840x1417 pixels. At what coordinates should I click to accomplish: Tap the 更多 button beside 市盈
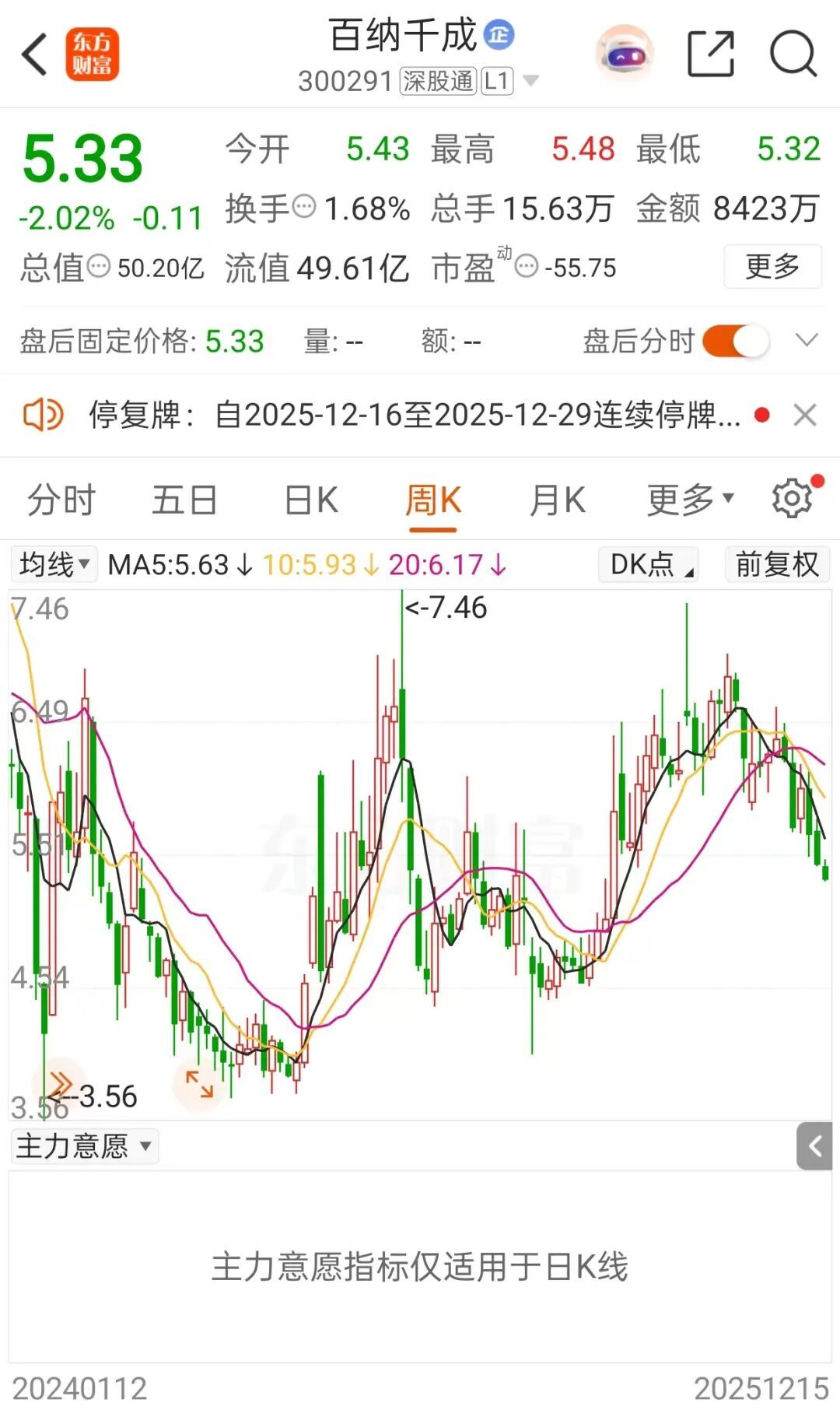point(772,267)
